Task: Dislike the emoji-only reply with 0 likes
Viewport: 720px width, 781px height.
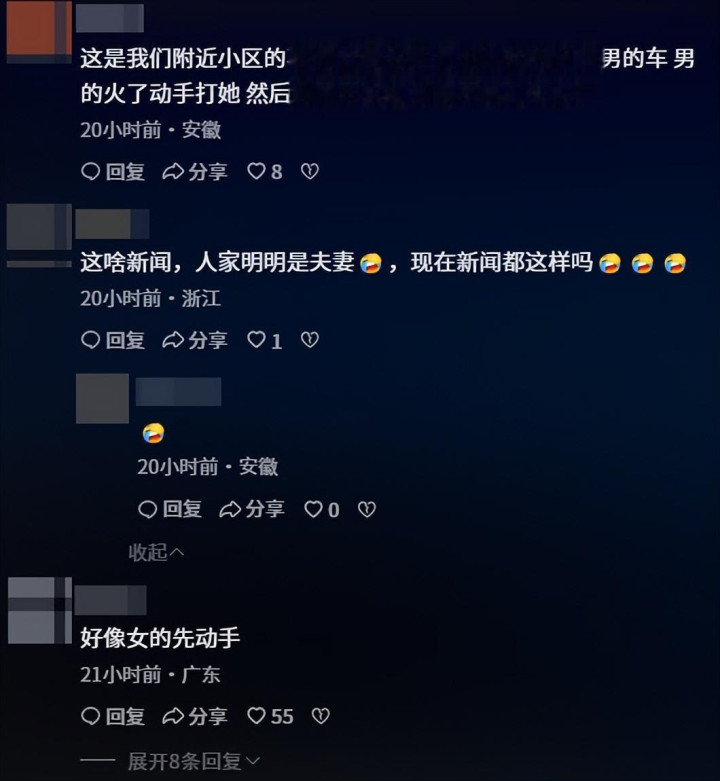Action: (x=367, y=509)
